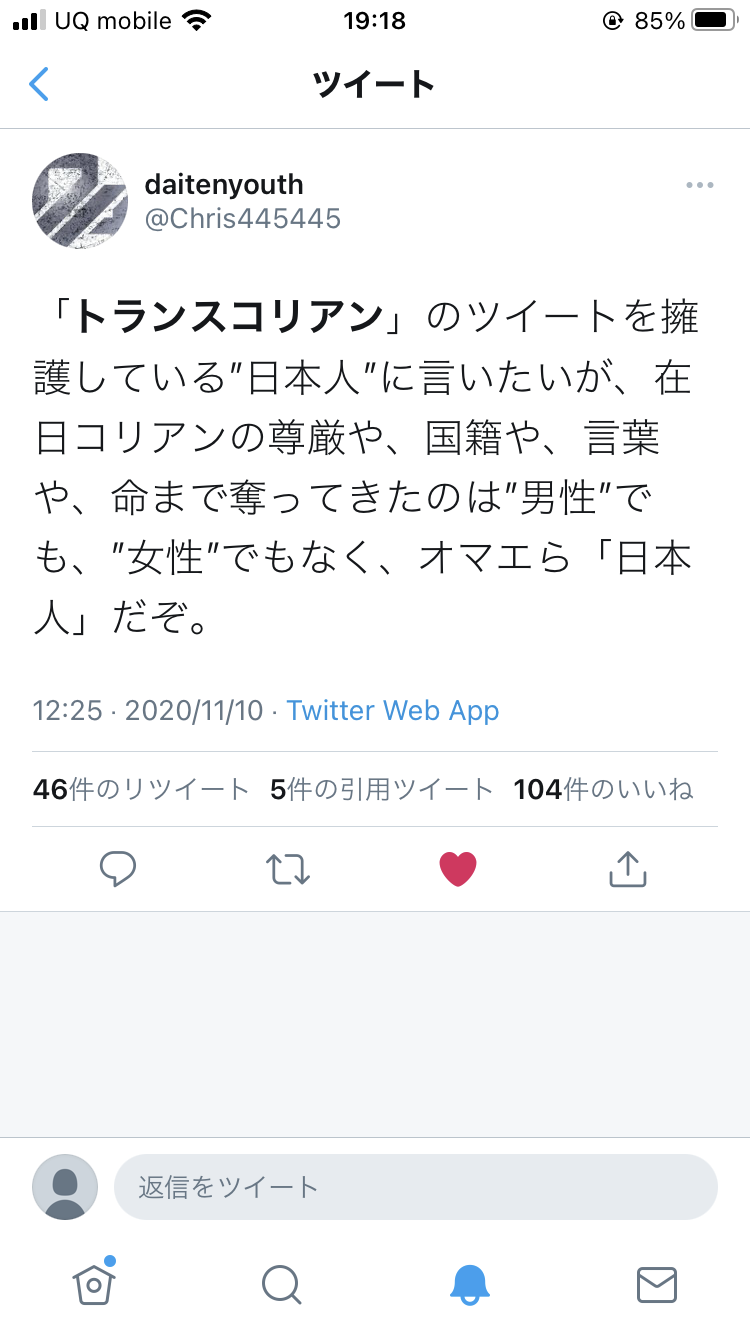Open the tweet's three-dot overflow menu
Screen dimensions: 750x1334
[699, 185]
